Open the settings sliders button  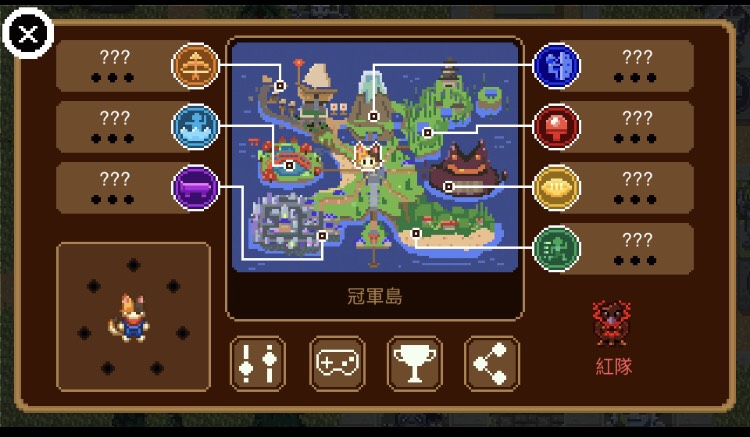[x=258, y=363]
